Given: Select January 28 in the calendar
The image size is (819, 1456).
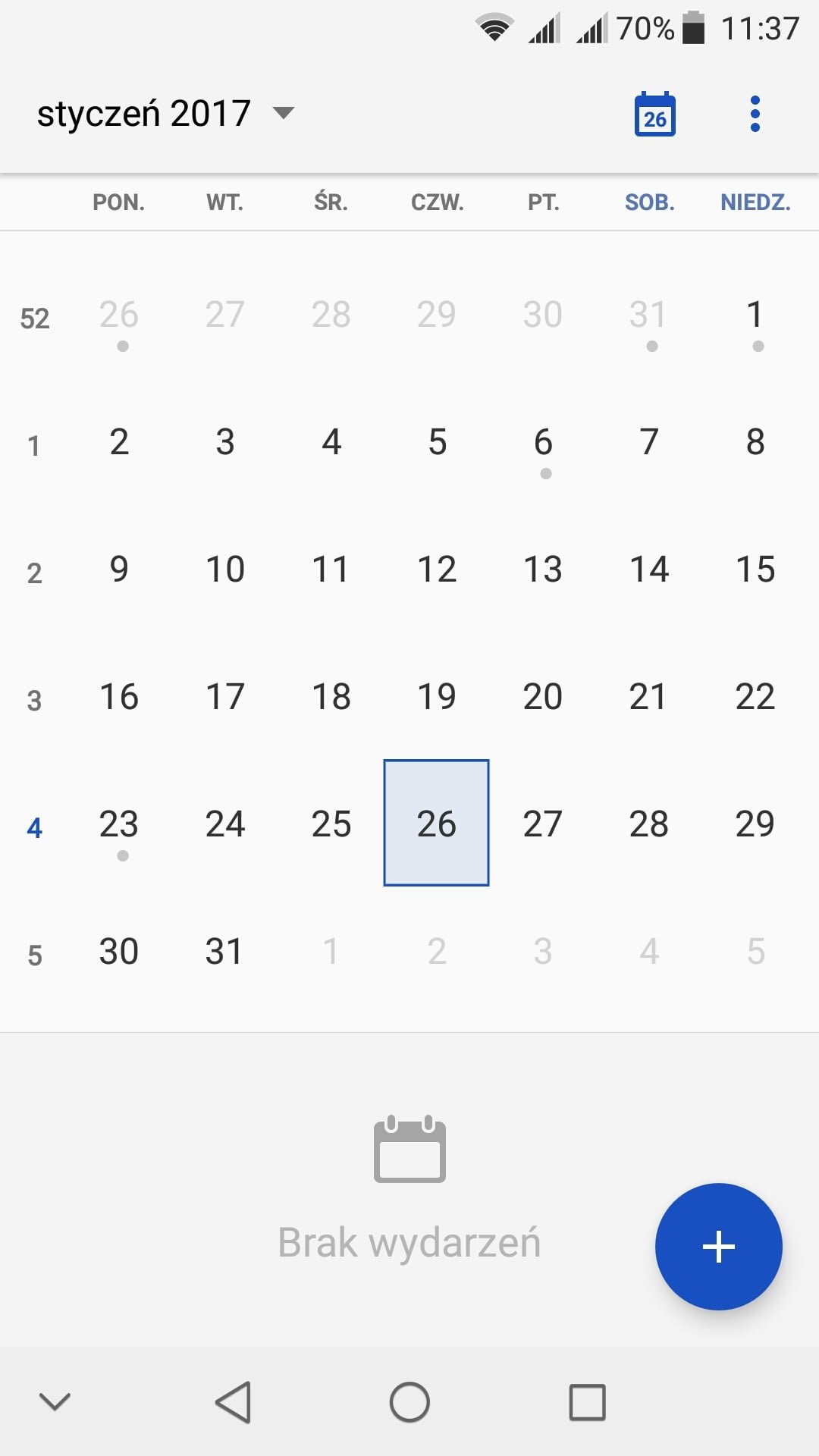Looking at the screenshot, I should point(649,824).
